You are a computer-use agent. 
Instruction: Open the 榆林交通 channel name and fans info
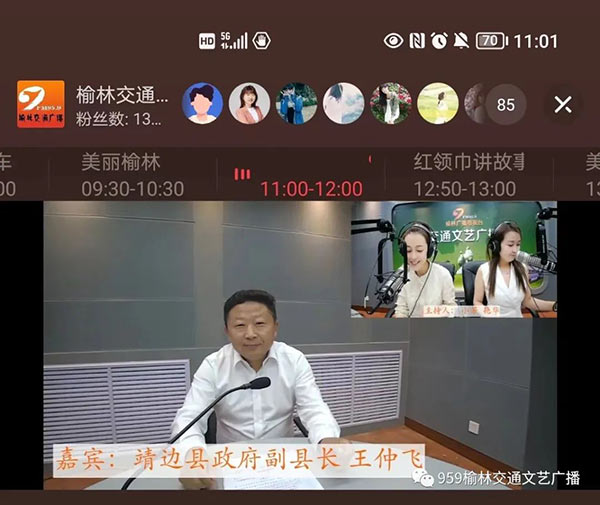121,106
